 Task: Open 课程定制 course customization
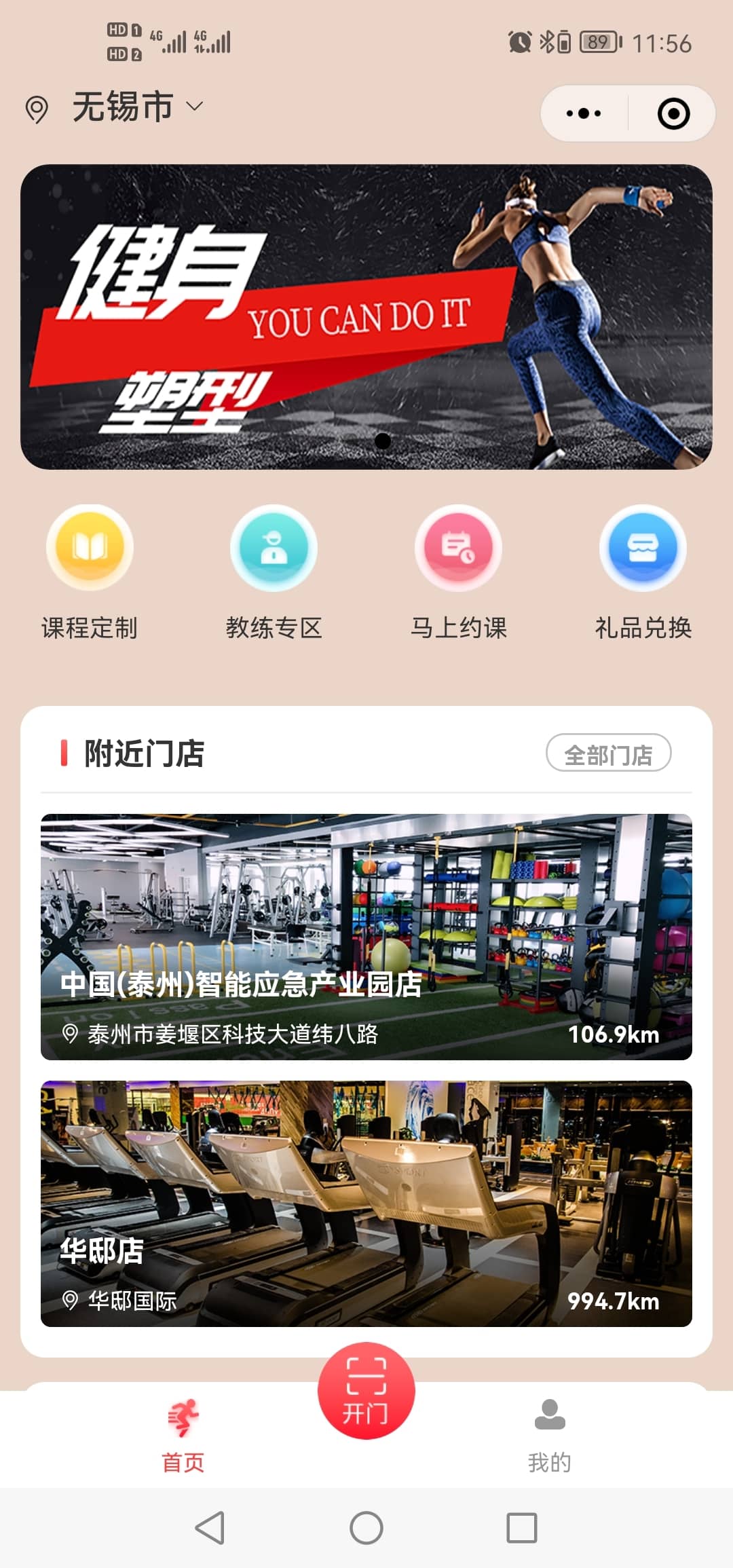point(90,570)
